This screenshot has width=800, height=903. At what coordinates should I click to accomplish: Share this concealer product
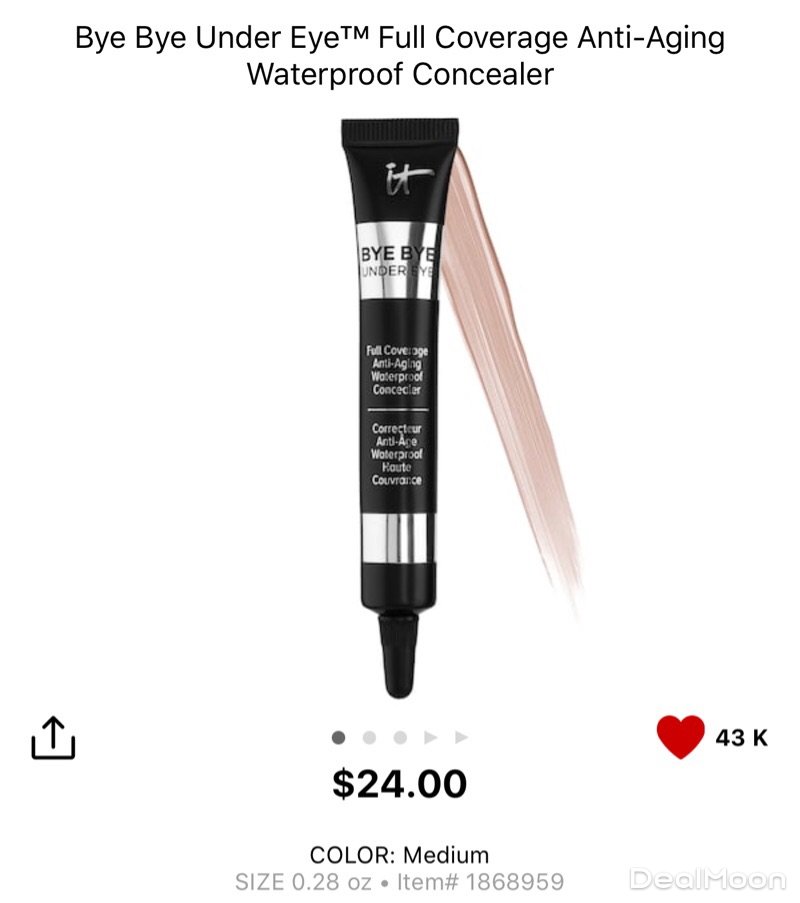[x=53, y=738]
